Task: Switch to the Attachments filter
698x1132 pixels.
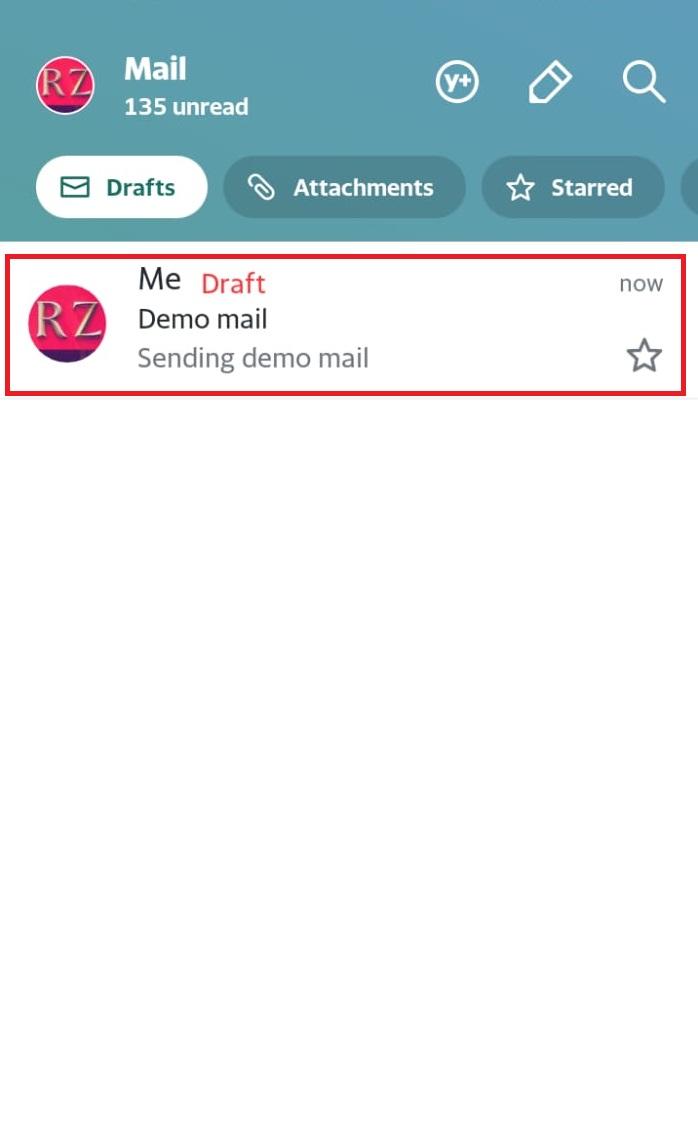Action: click(344, 187)
